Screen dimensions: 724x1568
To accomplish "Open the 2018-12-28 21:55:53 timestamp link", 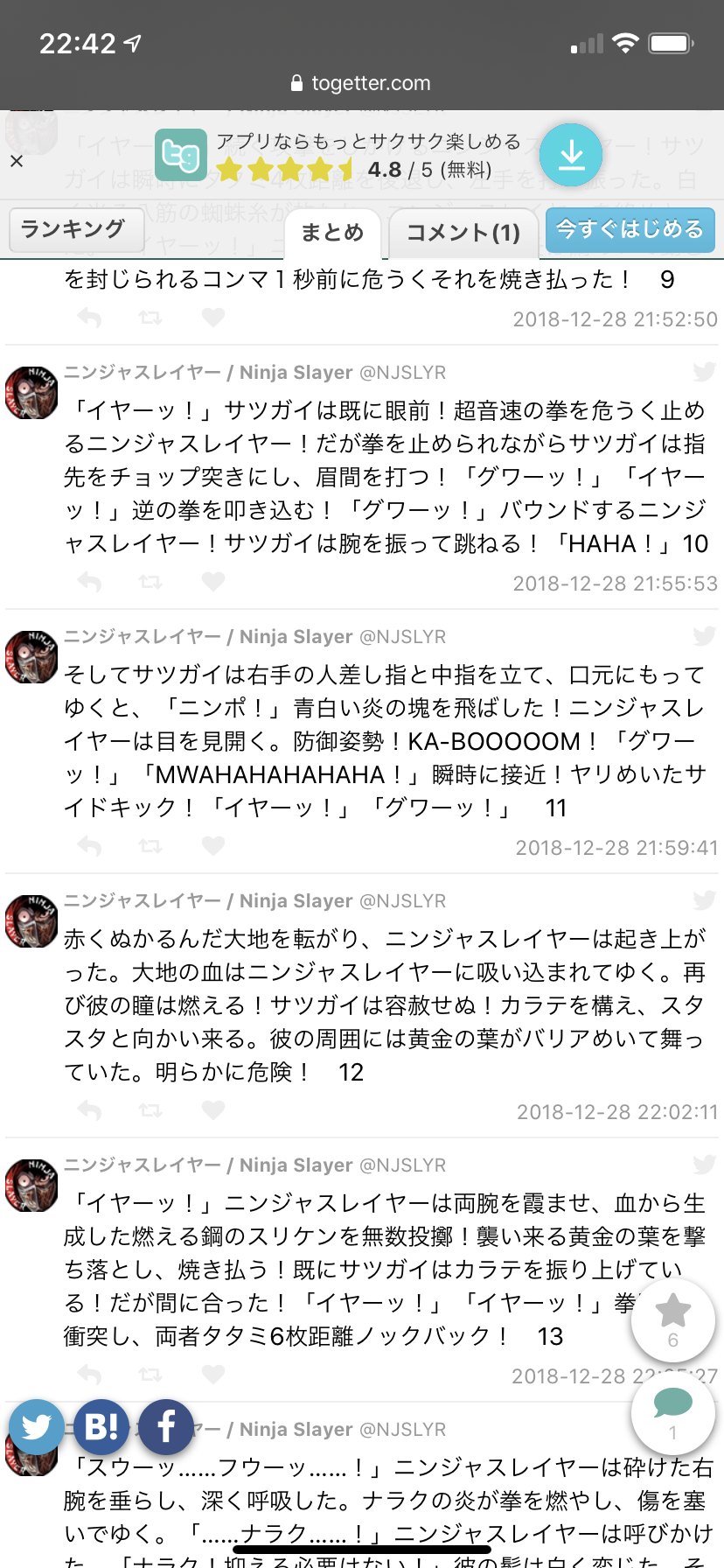I will [615, 584].
